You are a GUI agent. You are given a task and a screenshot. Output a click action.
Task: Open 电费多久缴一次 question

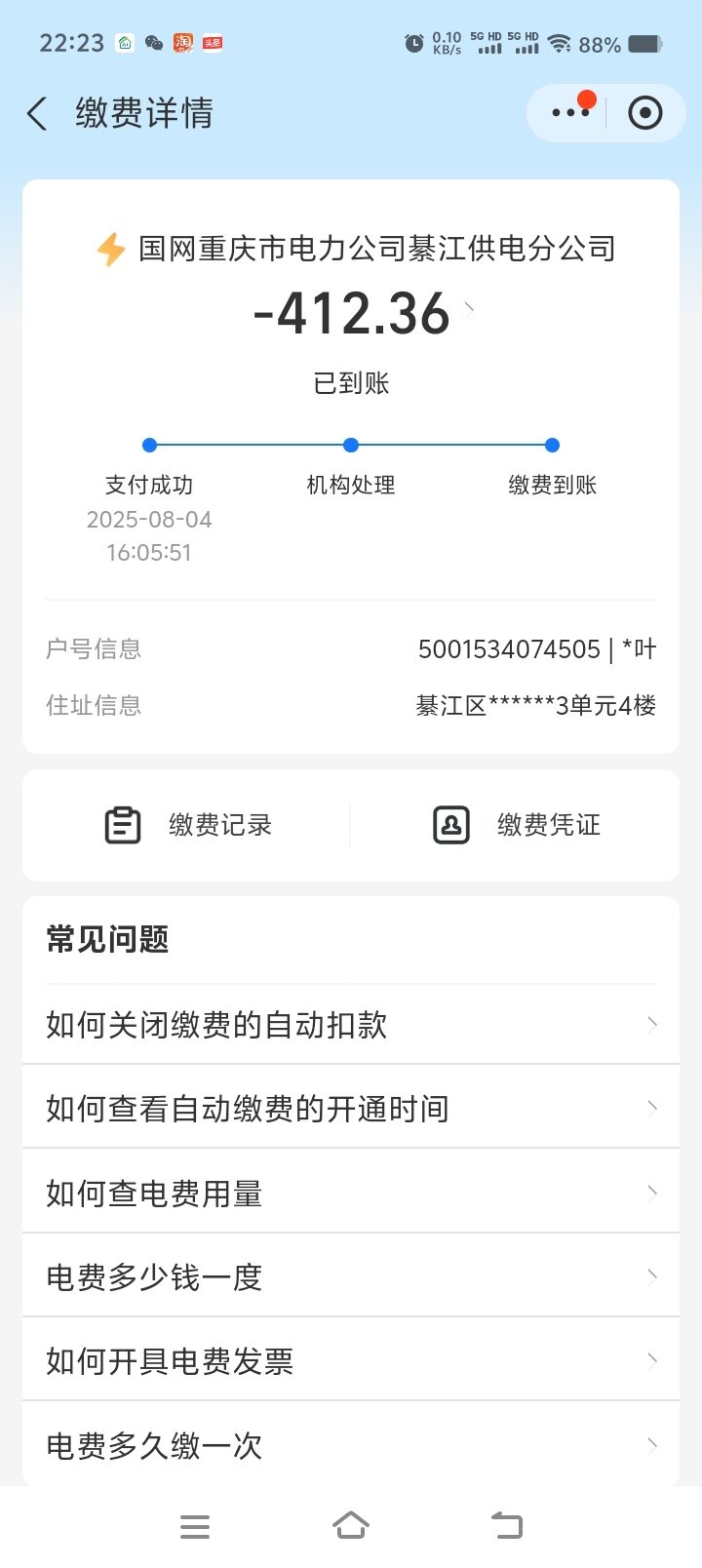(x=351, y=1444)
